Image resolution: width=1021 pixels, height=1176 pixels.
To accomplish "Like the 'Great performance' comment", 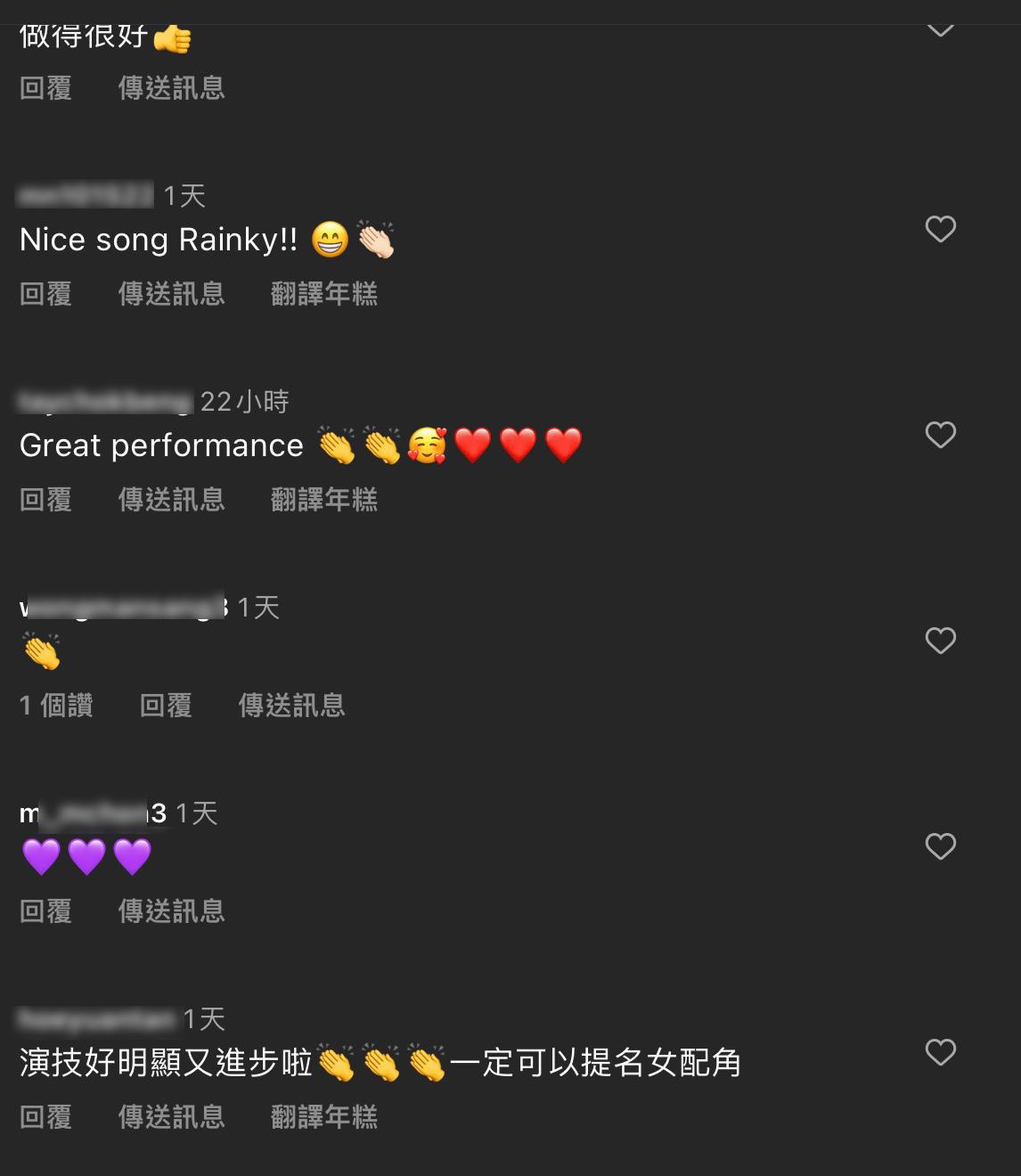I will tap(940, 435).
